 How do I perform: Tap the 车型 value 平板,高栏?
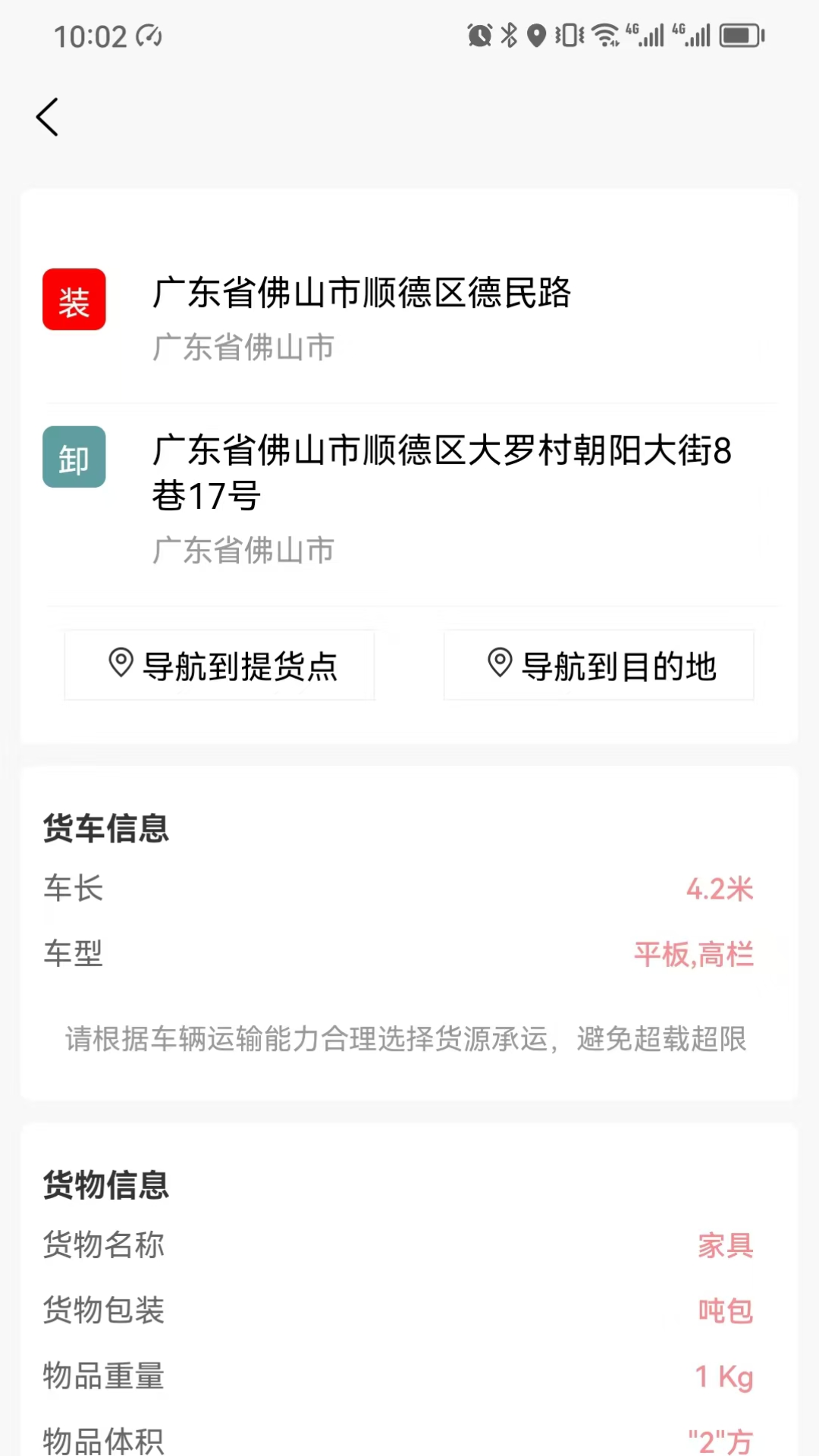692,954
